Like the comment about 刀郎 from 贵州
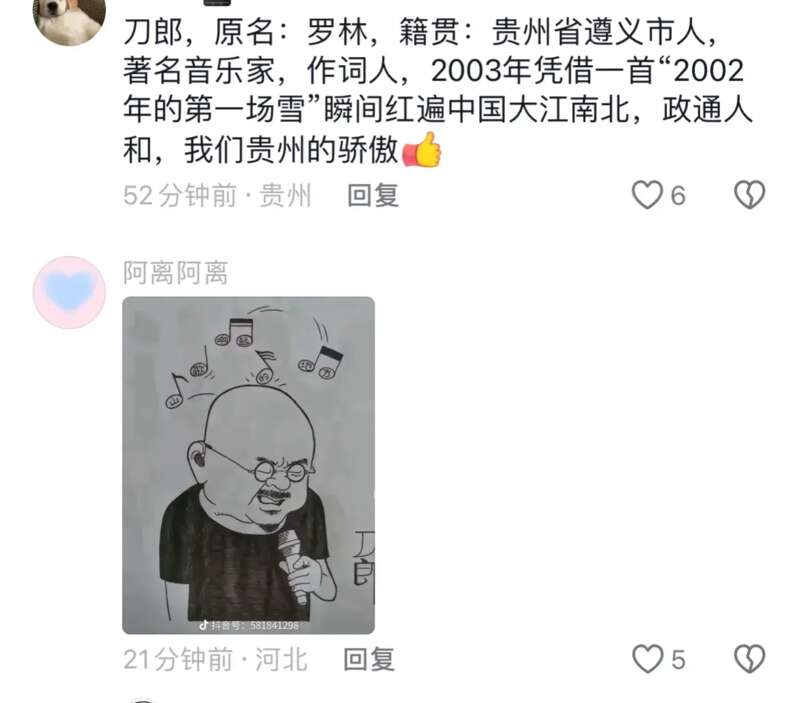 (648, 195)
